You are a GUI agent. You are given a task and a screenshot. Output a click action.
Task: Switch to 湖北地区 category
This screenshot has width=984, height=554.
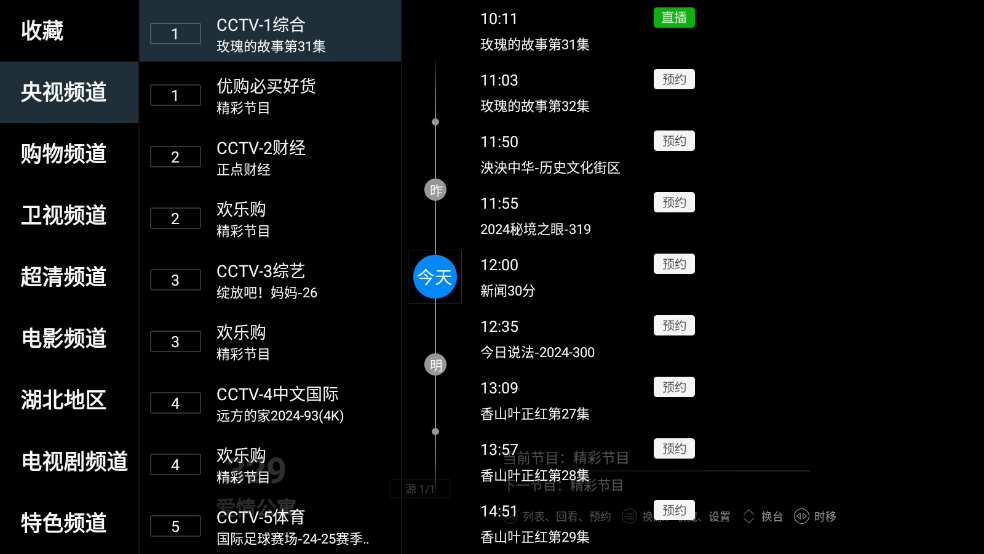coord(64,400)
